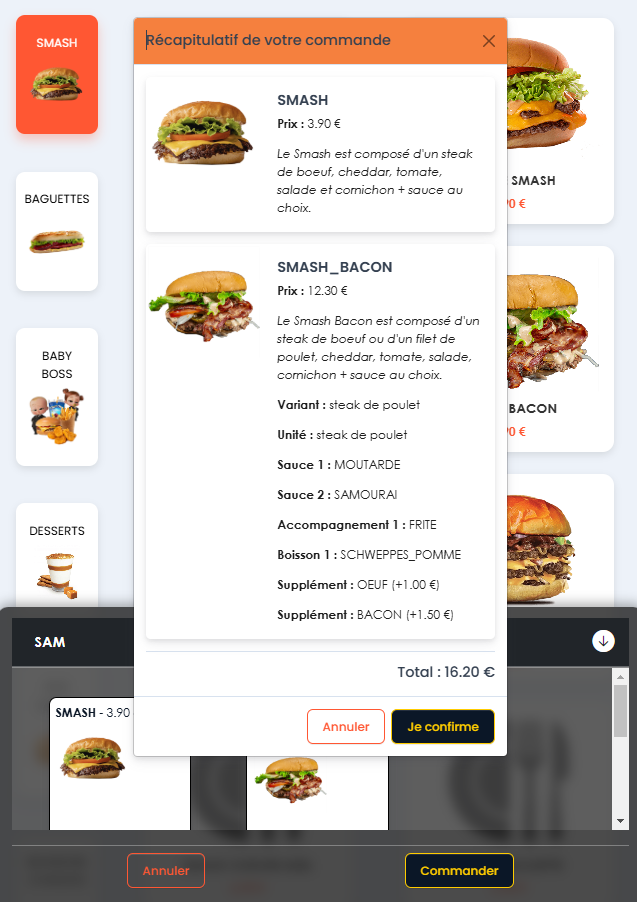Select the SMASH category

click(57, 74)
